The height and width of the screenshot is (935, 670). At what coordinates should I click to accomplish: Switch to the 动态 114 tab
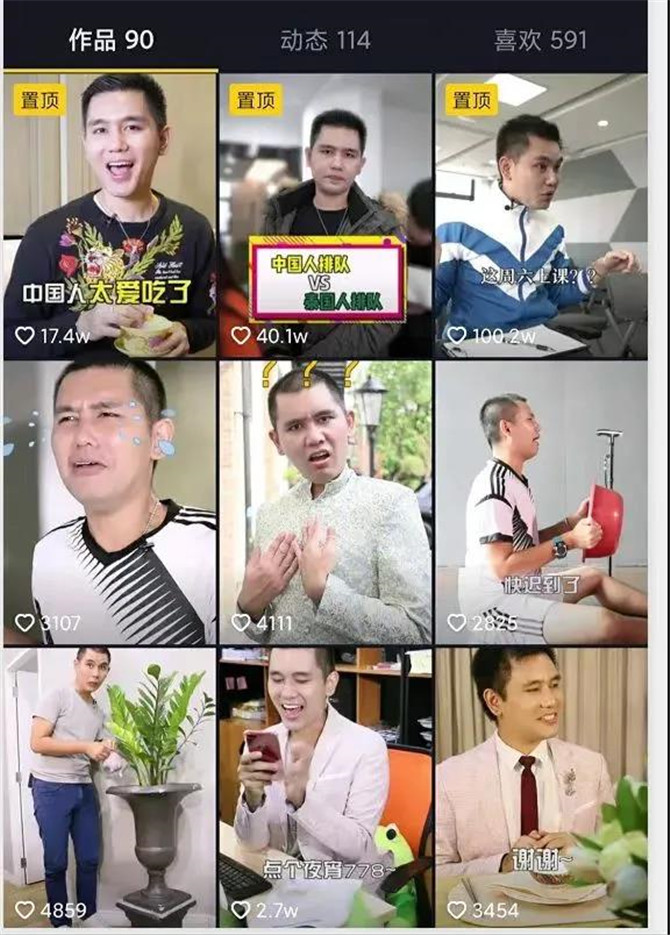click(x=325, y=40)
